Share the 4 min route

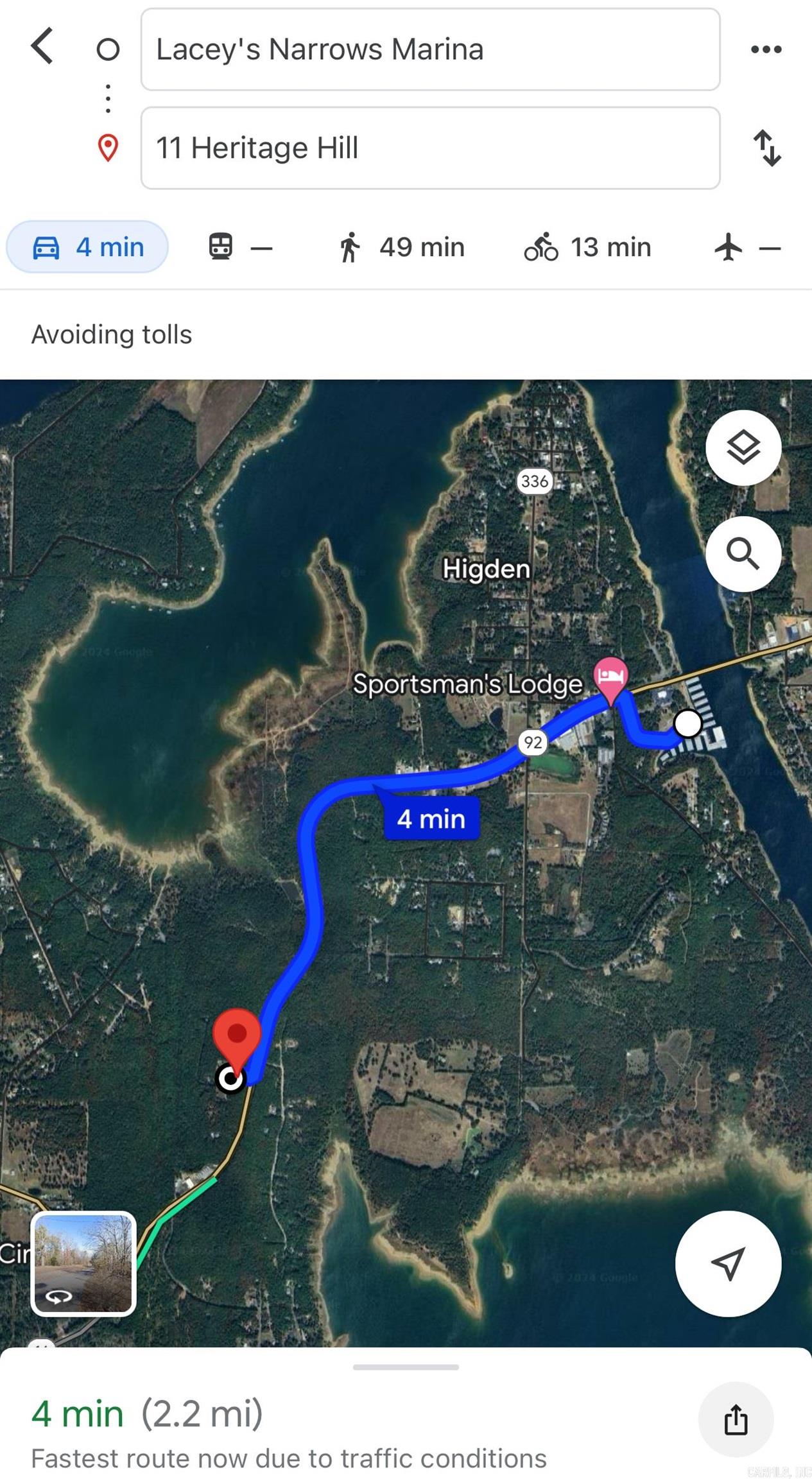736,1419
